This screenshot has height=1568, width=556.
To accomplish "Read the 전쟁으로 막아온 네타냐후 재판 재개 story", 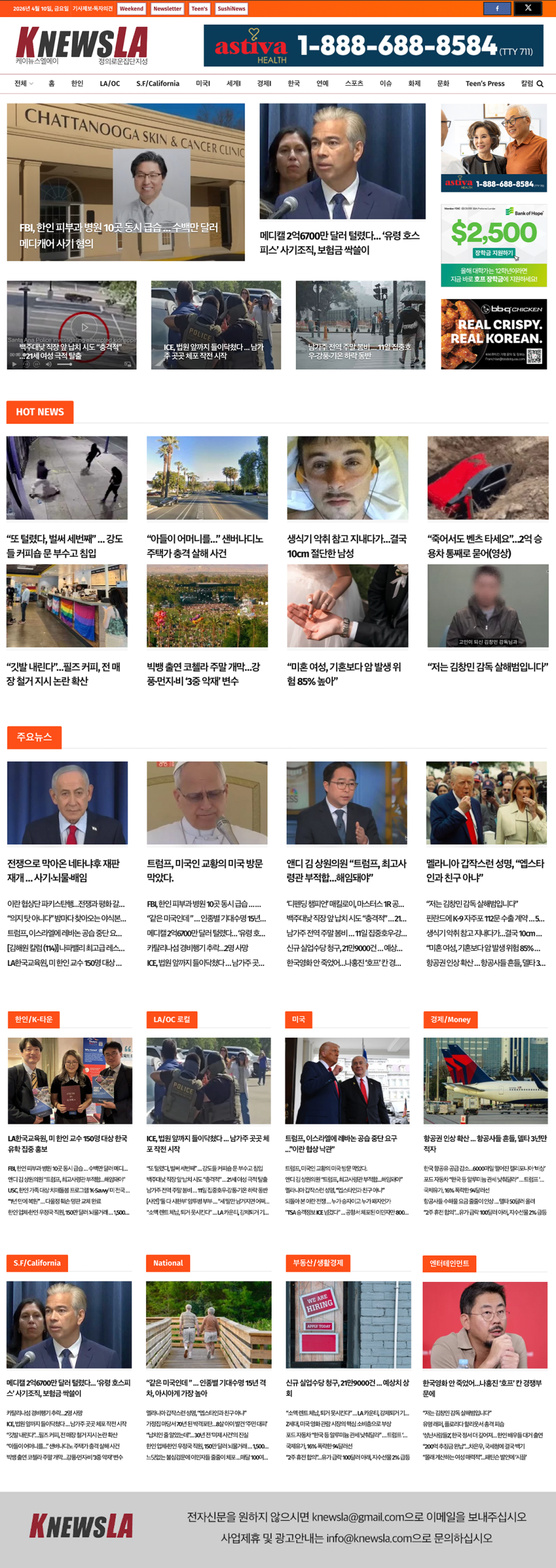I will point(64,870).
